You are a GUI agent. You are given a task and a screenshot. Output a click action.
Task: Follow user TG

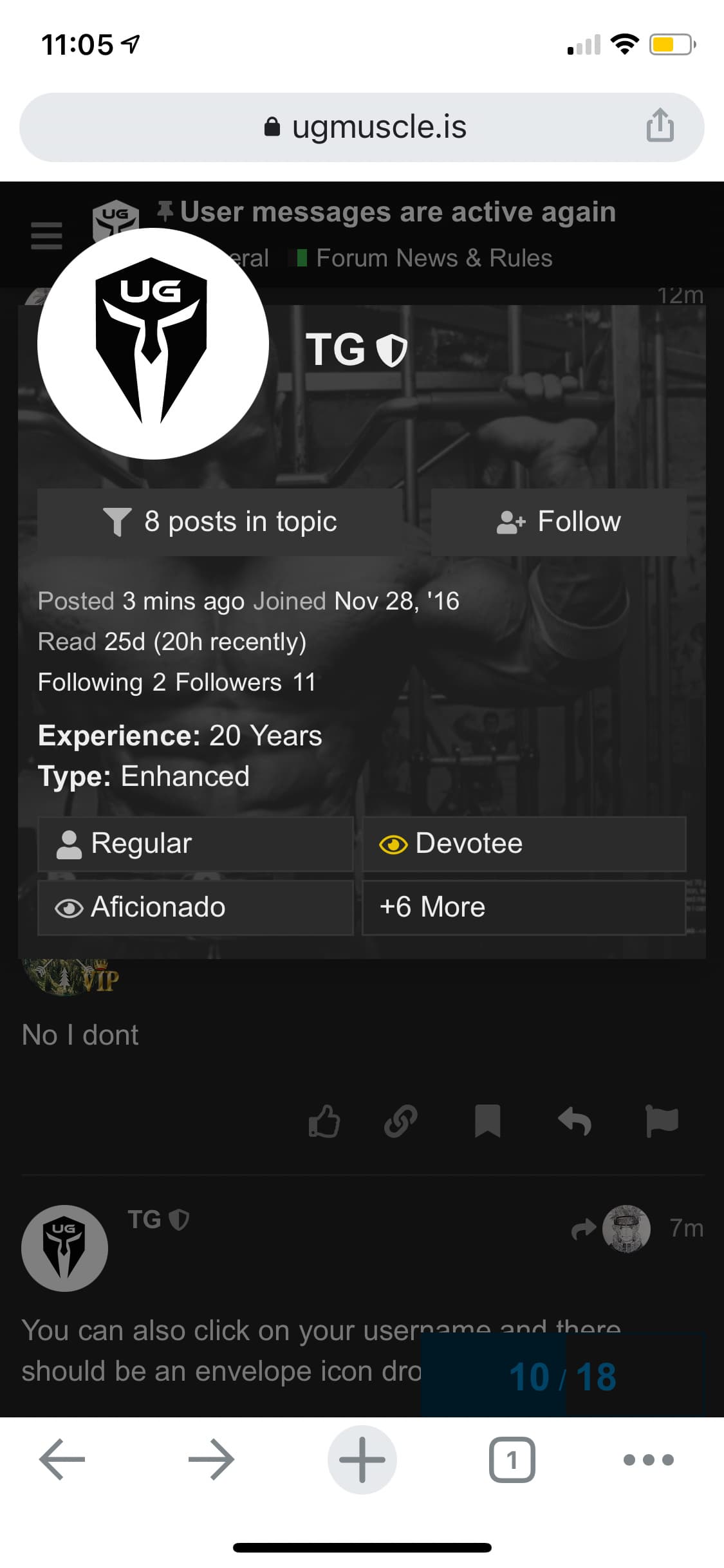(558, 521)
